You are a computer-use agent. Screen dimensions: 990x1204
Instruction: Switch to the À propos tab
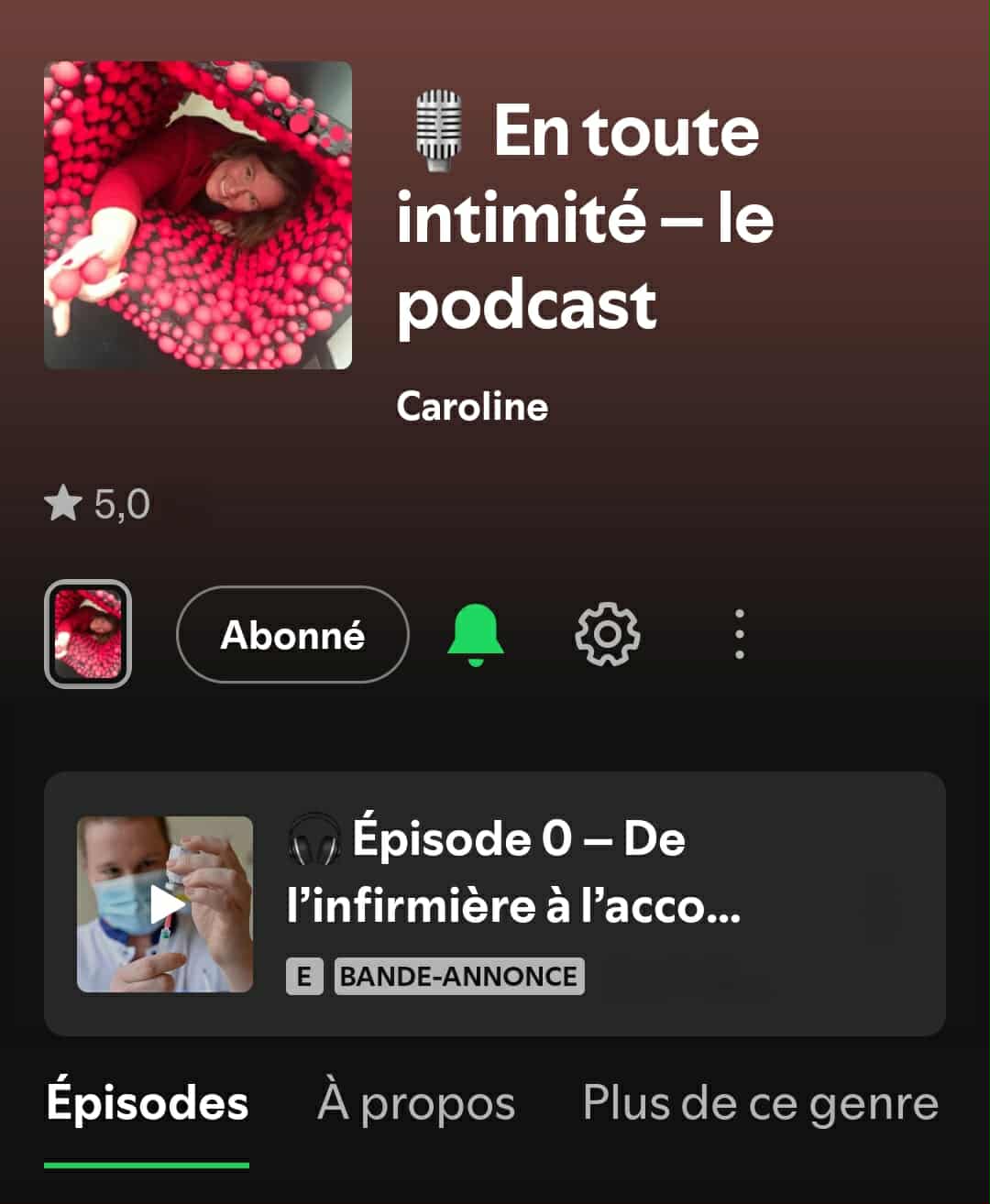[x=416, y=1103]
